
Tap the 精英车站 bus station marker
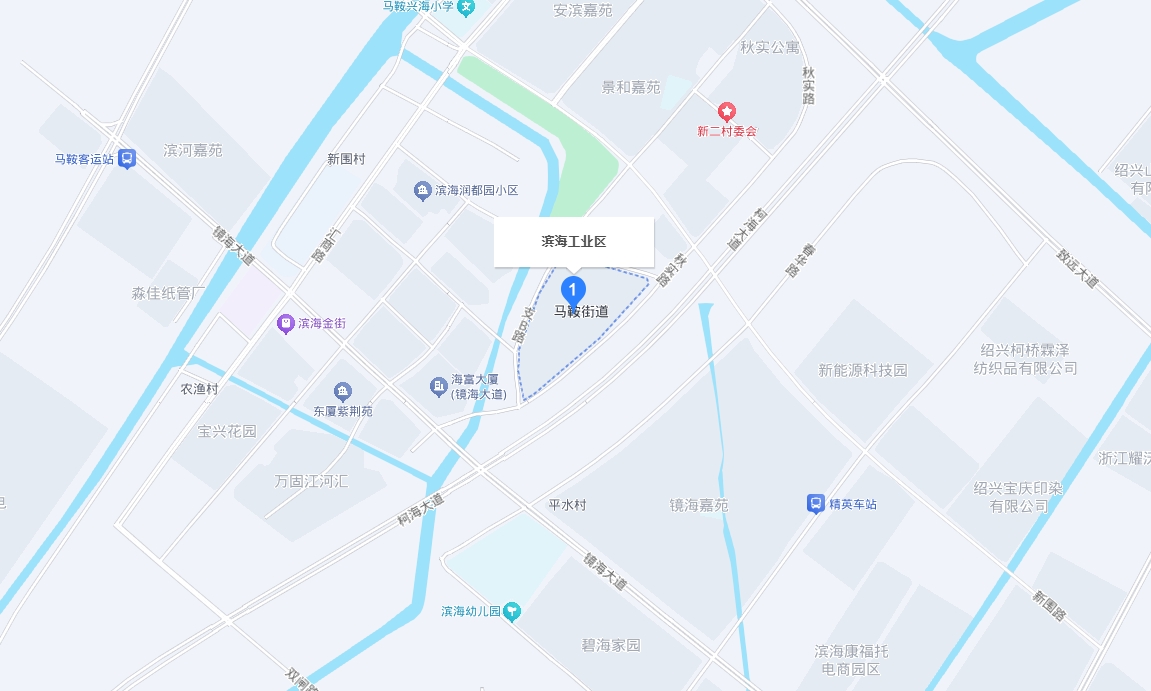(815, 504)
